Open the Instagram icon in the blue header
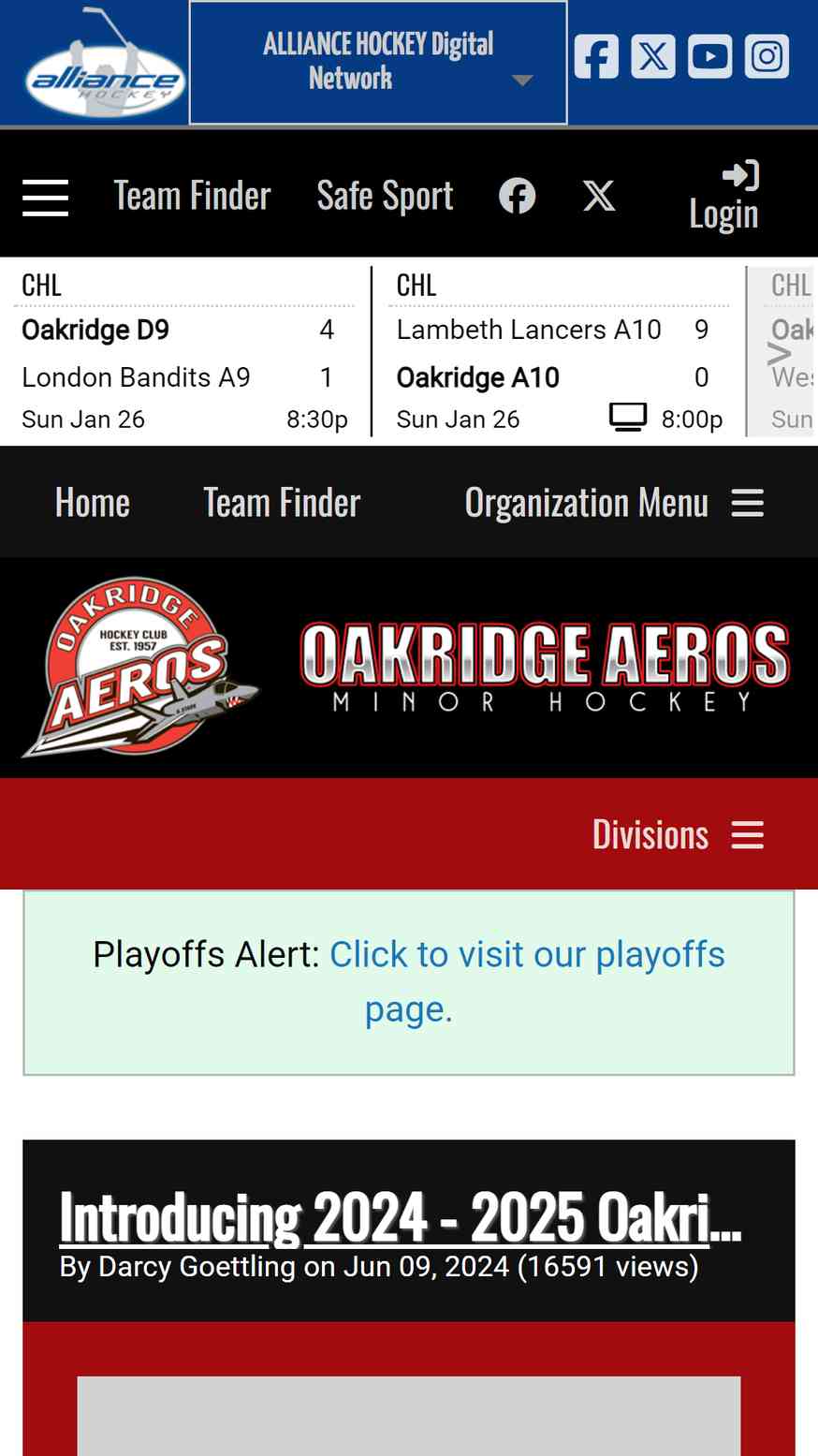Image resolution: width=818 pixels, height=1456 pixels. [x=767, y=56]
